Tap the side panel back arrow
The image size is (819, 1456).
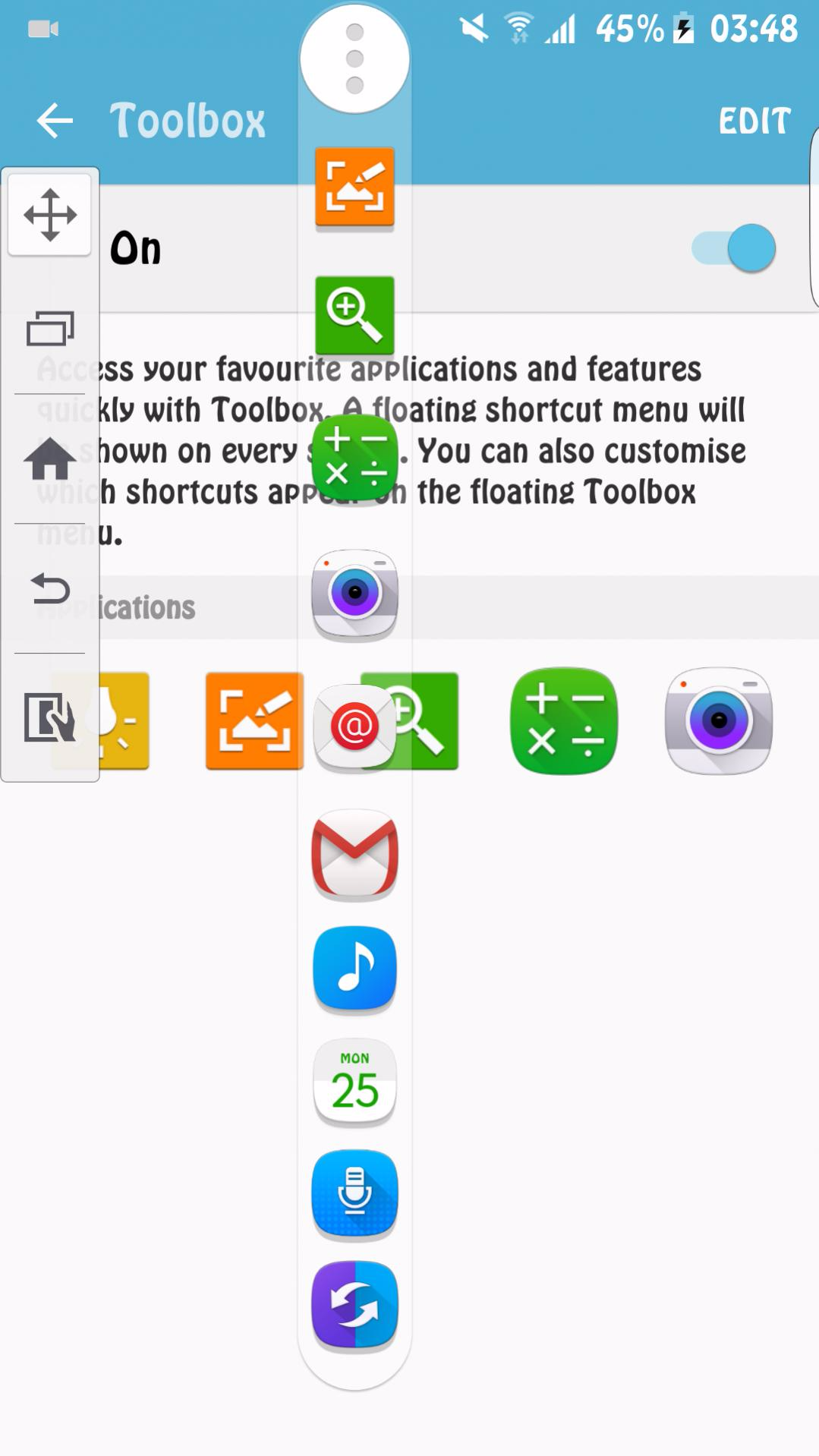pyautogui.click(x=50, y=588)
